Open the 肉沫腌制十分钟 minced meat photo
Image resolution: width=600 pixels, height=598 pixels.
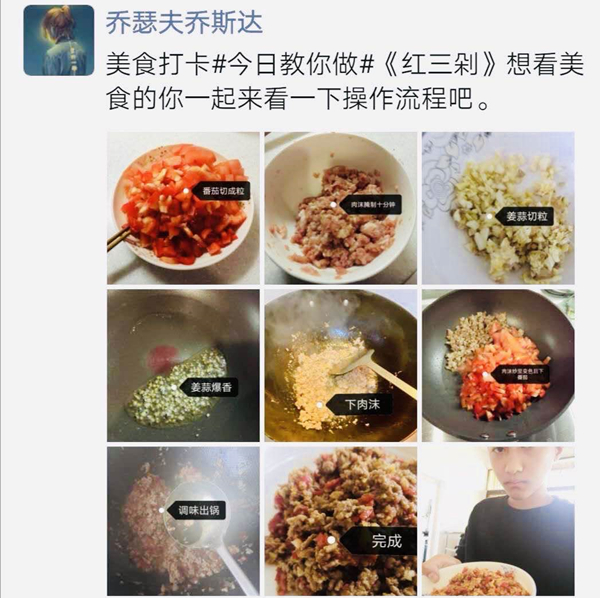coord(340,208)
